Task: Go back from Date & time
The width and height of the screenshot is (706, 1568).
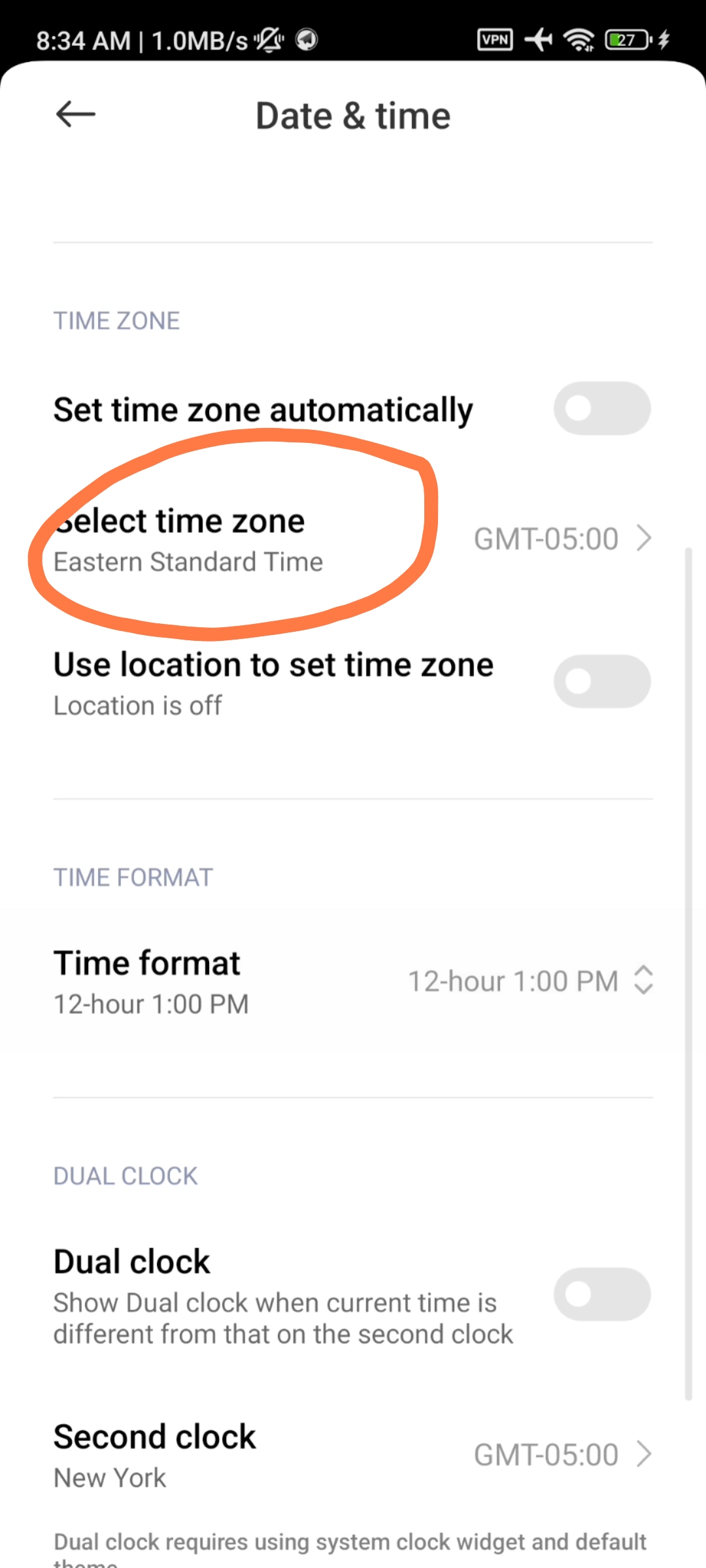Action: 76,115
